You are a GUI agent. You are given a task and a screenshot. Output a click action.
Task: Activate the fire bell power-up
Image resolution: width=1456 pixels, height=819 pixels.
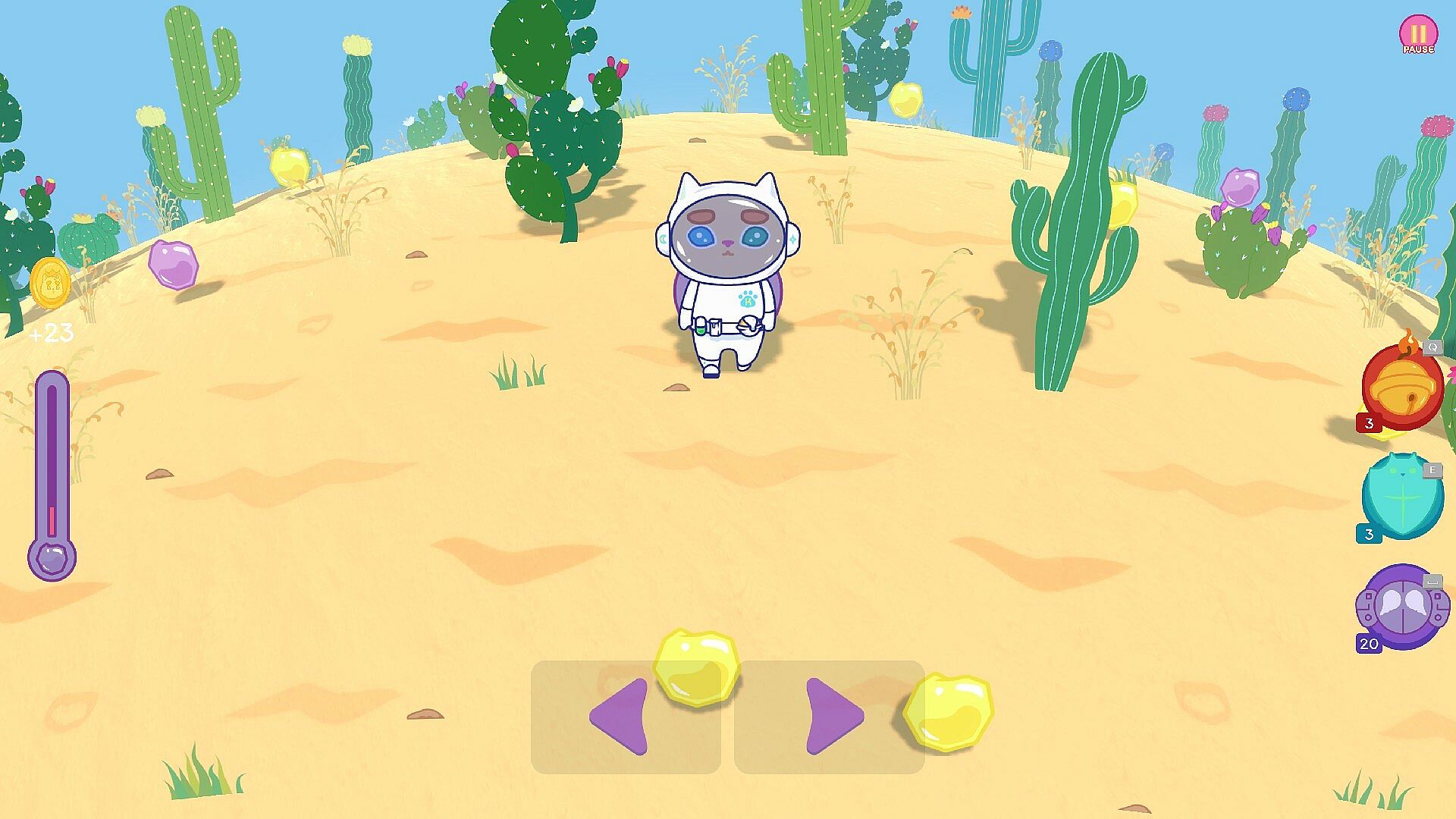[x=1401, y=388]
